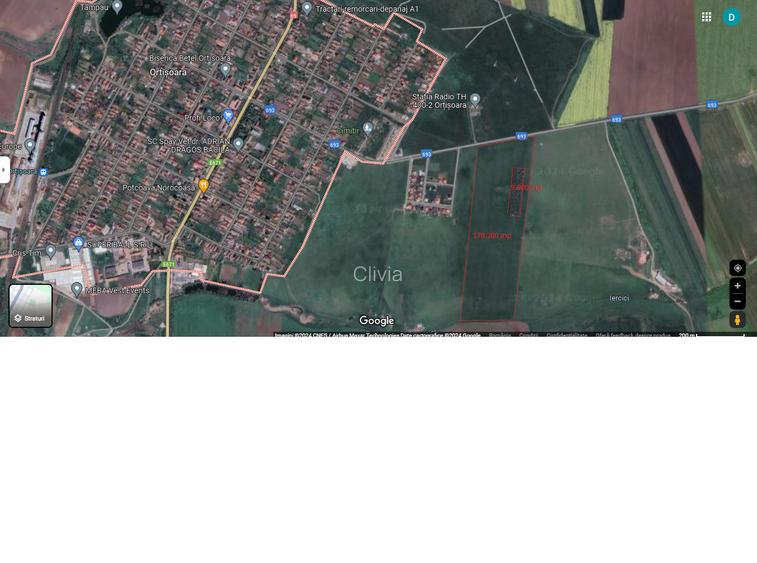The width and height of the screenshot is (757, 563).
Task: Show my current location
Action: click(737, 268)
